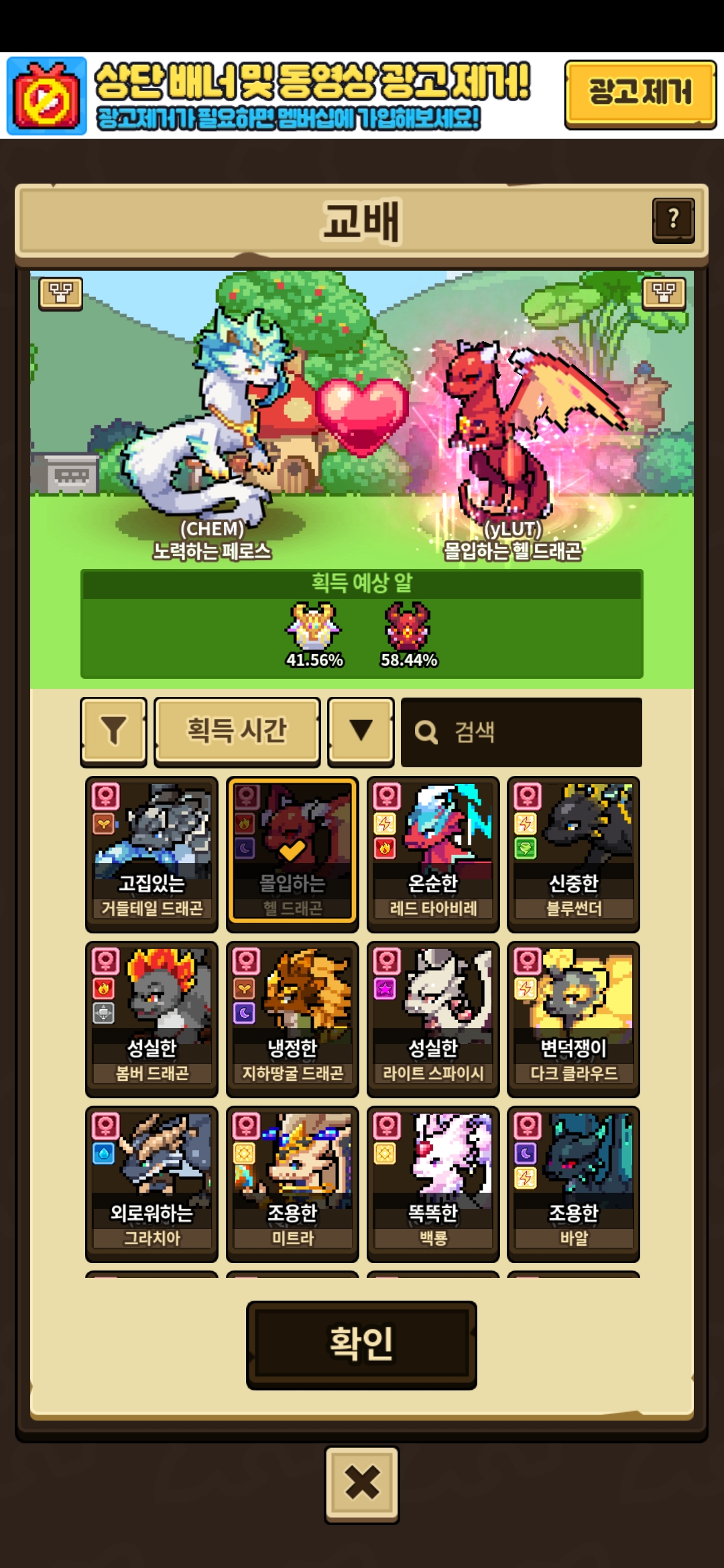724x1568 pixels.
Task: Tap the 광고제거 button in the banner
Action: click(x=640, y=93)
